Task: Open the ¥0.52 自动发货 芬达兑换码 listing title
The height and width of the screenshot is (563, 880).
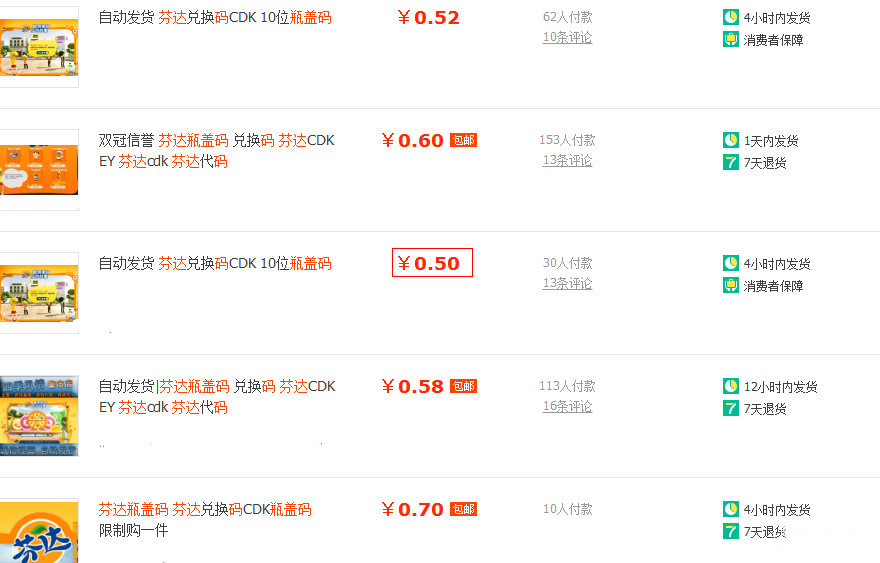Action: [215, 18]
